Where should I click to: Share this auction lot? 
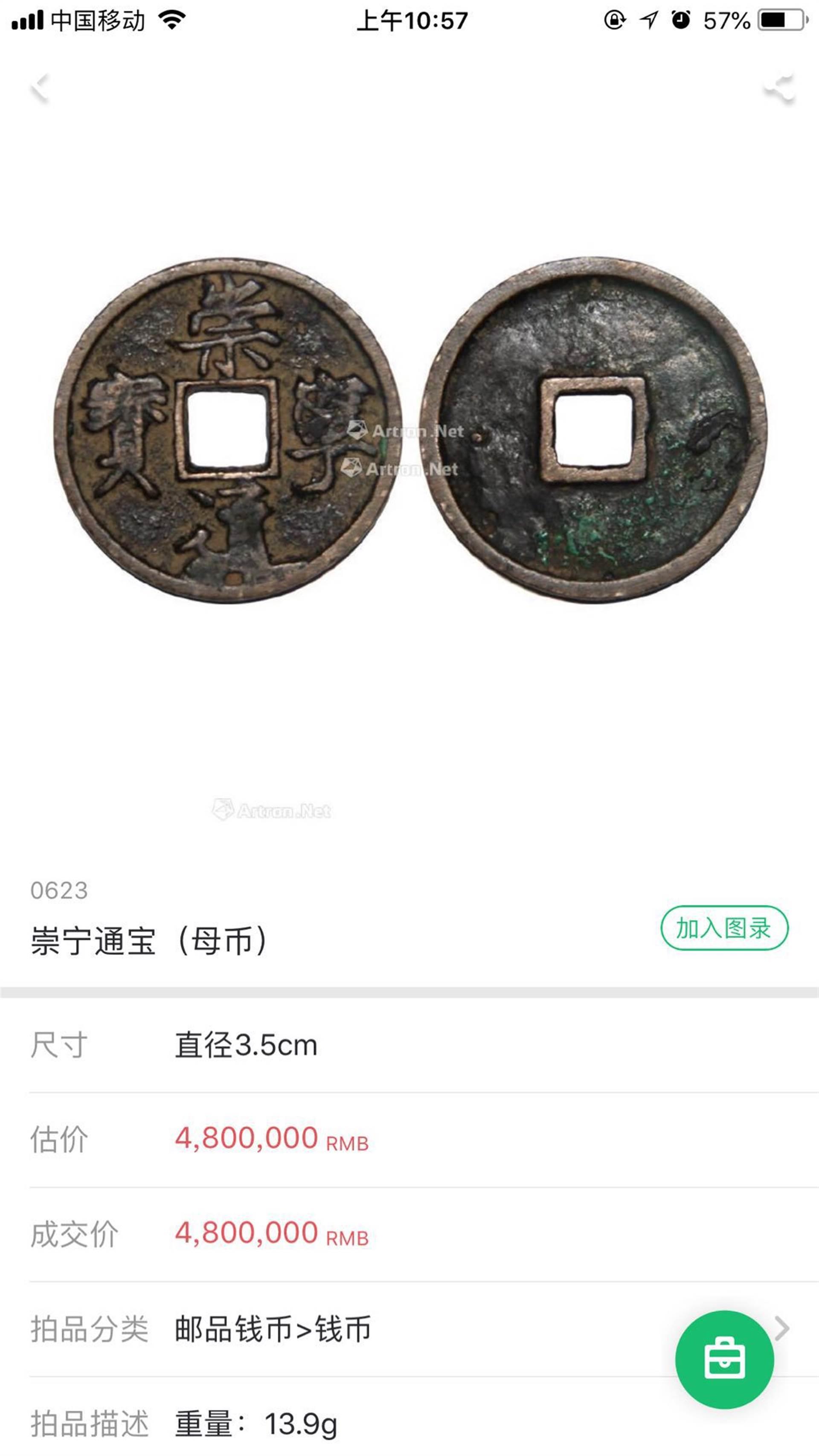780,89
